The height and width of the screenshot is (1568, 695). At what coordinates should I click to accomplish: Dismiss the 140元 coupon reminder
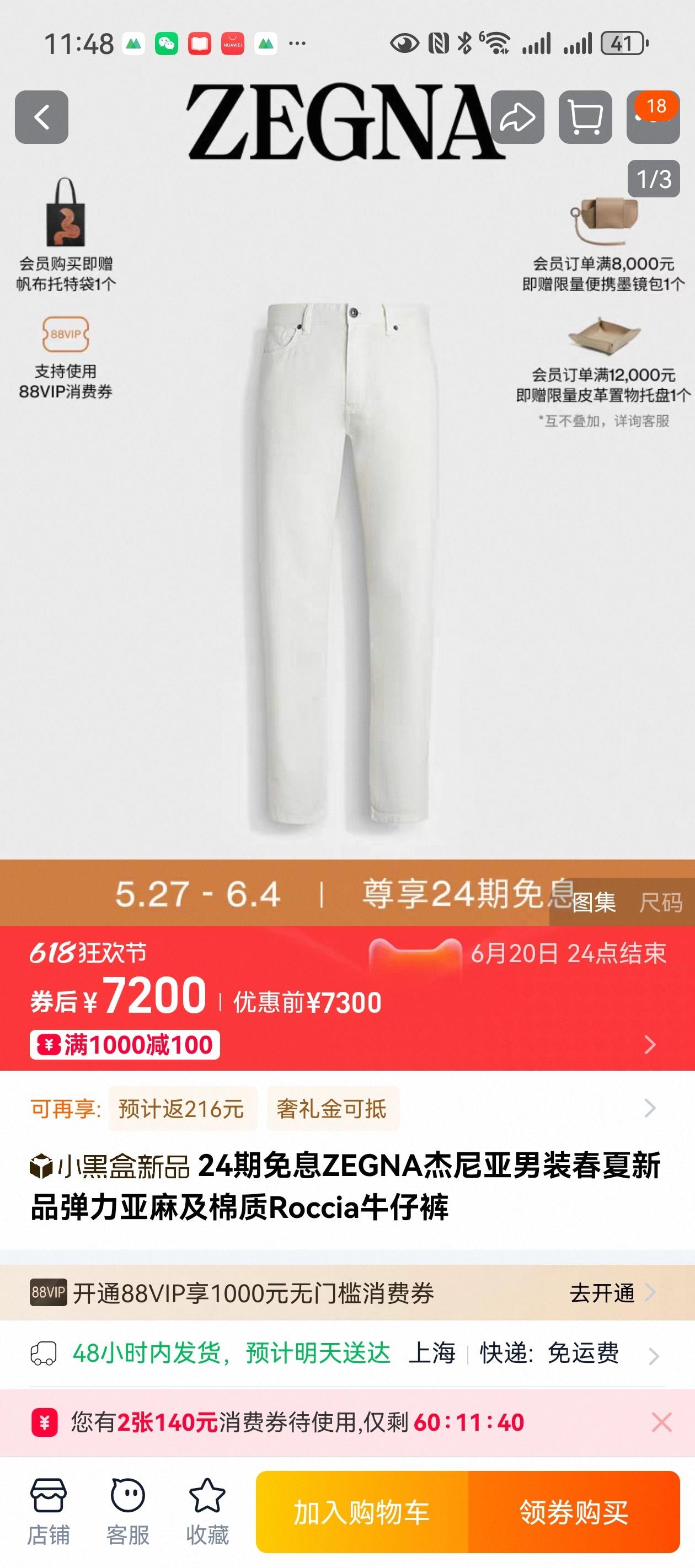(x=661, y=1422)
